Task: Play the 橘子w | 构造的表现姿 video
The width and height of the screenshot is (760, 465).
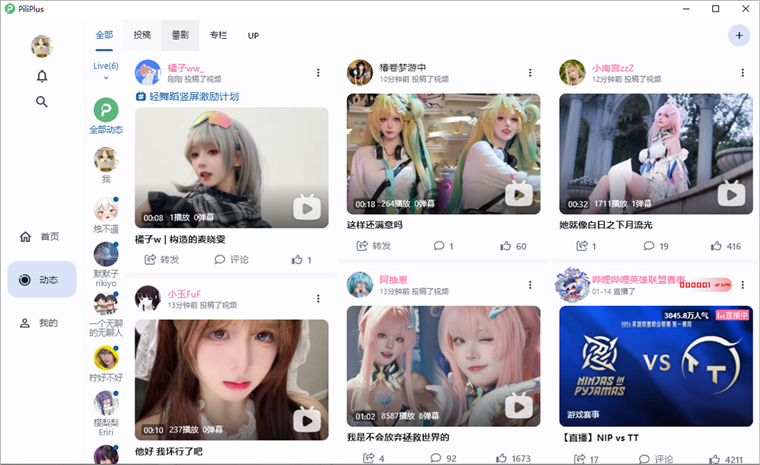Action: click(x=231, y=167)
